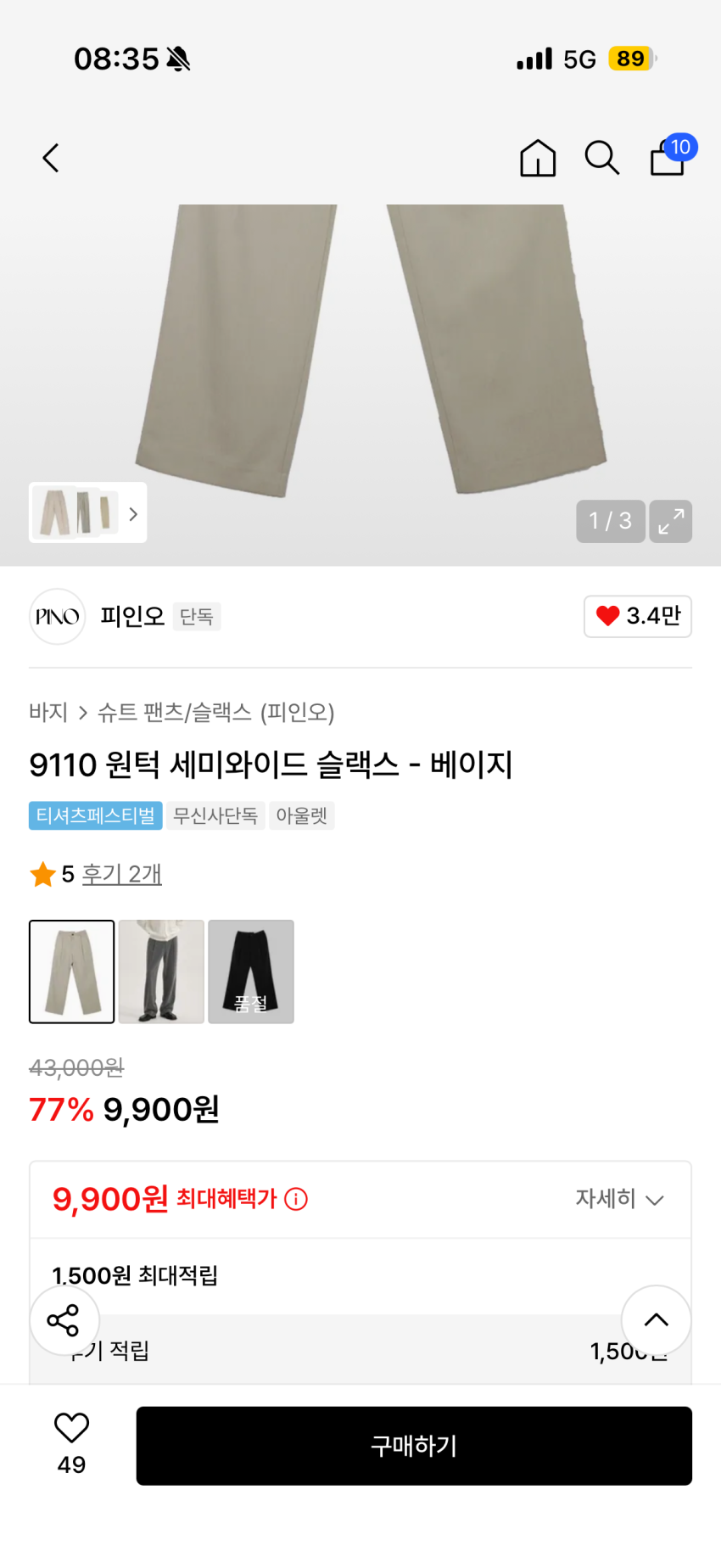Share this product
Screen dimensions: 721x1568
click(64, 1320)
